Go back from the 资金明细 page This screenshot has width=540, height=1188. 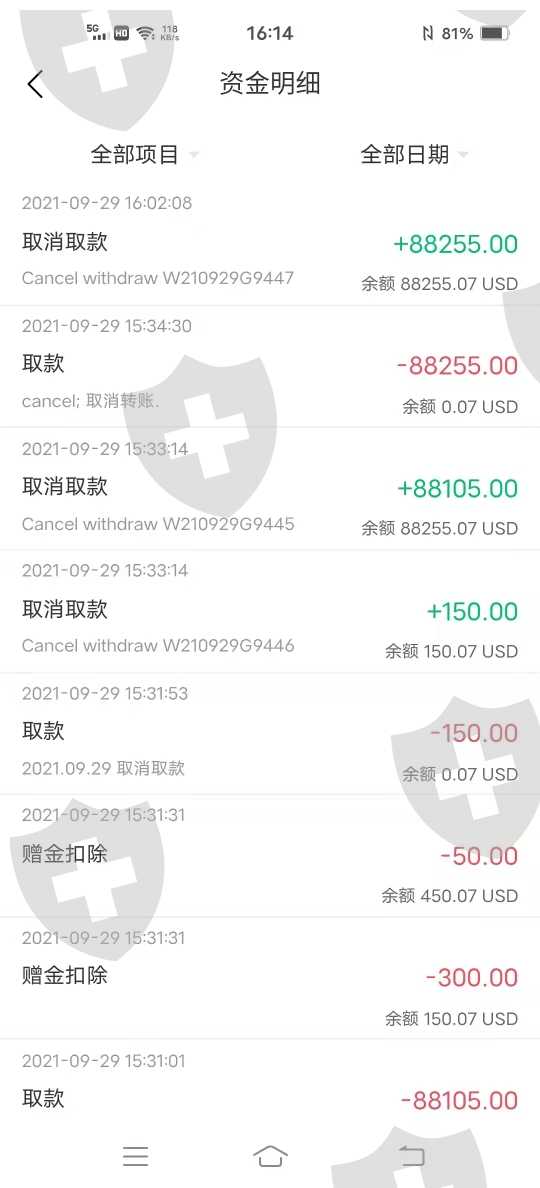point(35,84)
